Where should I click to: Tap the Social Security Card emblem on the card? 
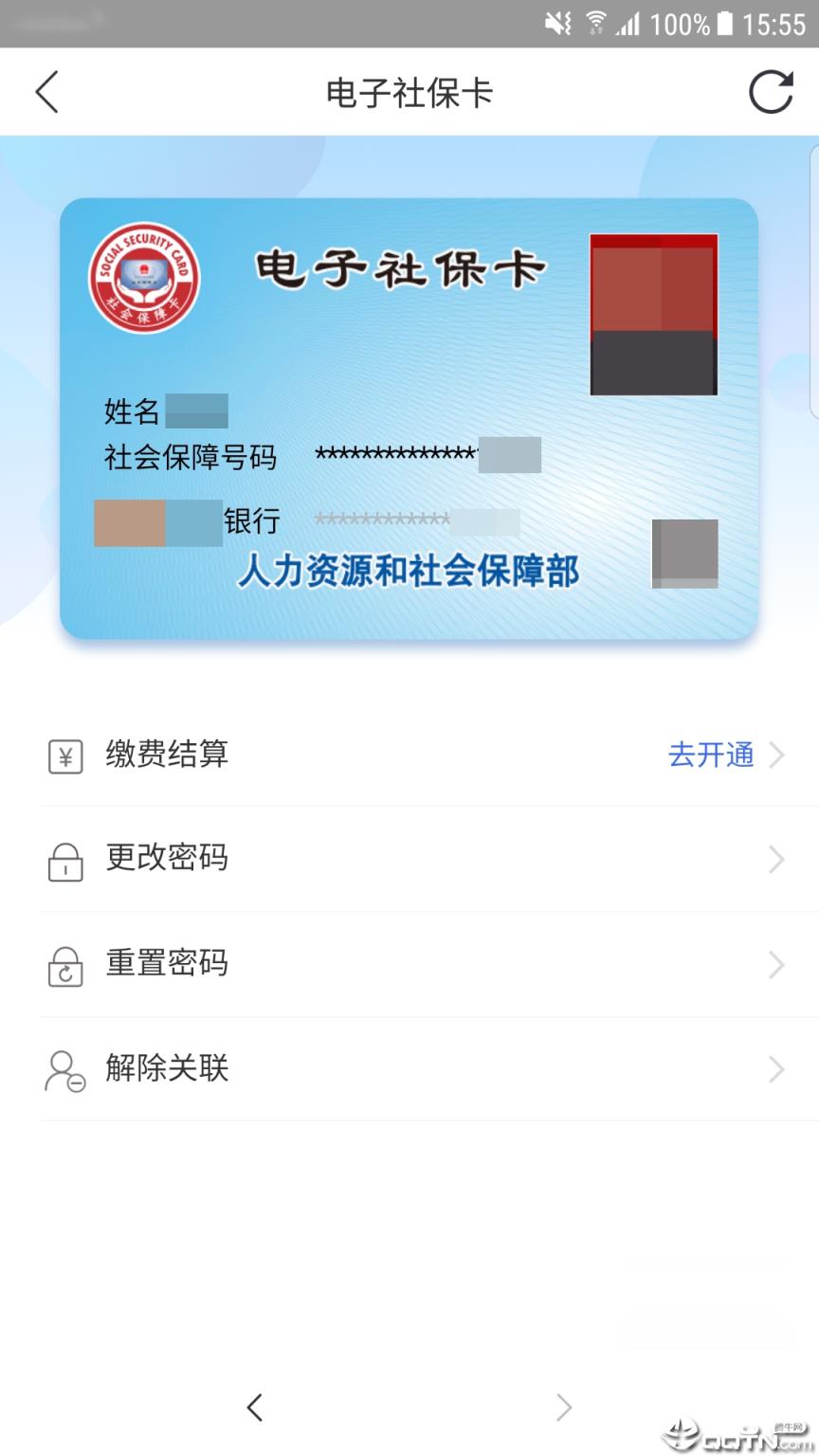point(144,278)
